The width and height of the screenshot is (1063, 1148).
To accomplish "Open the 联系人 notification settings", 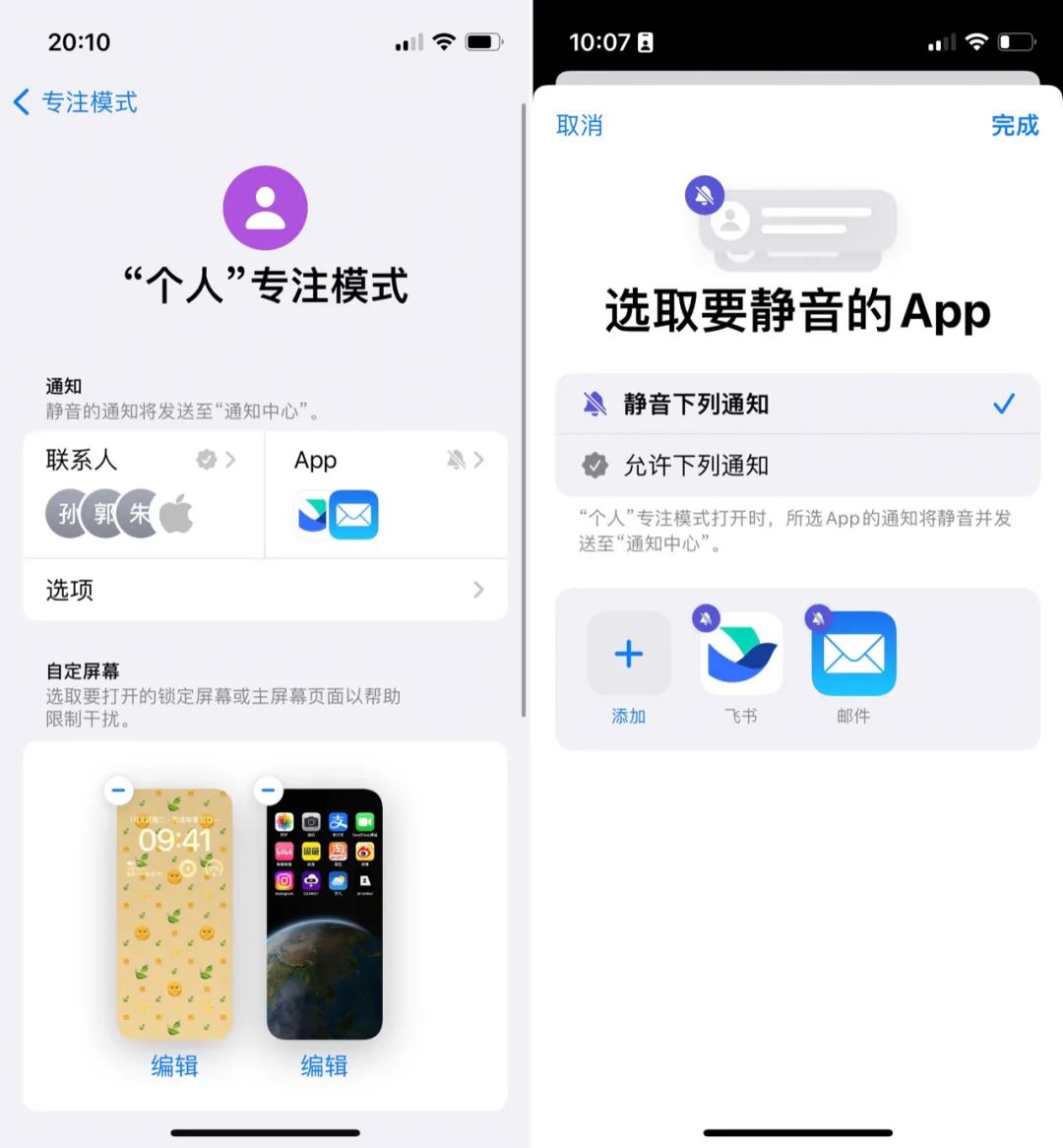I will tap(144, 493).
